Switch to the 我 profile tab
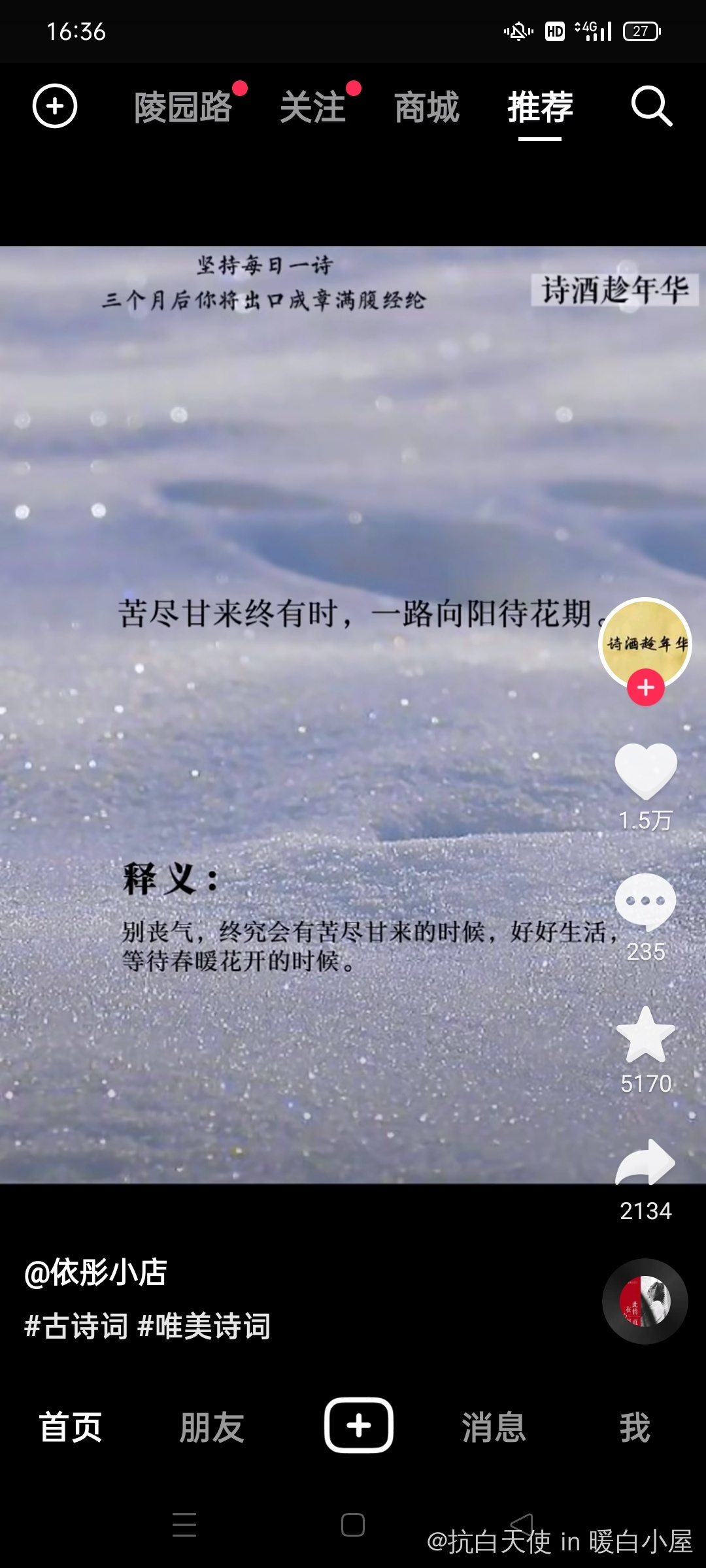 (635, 1427)
